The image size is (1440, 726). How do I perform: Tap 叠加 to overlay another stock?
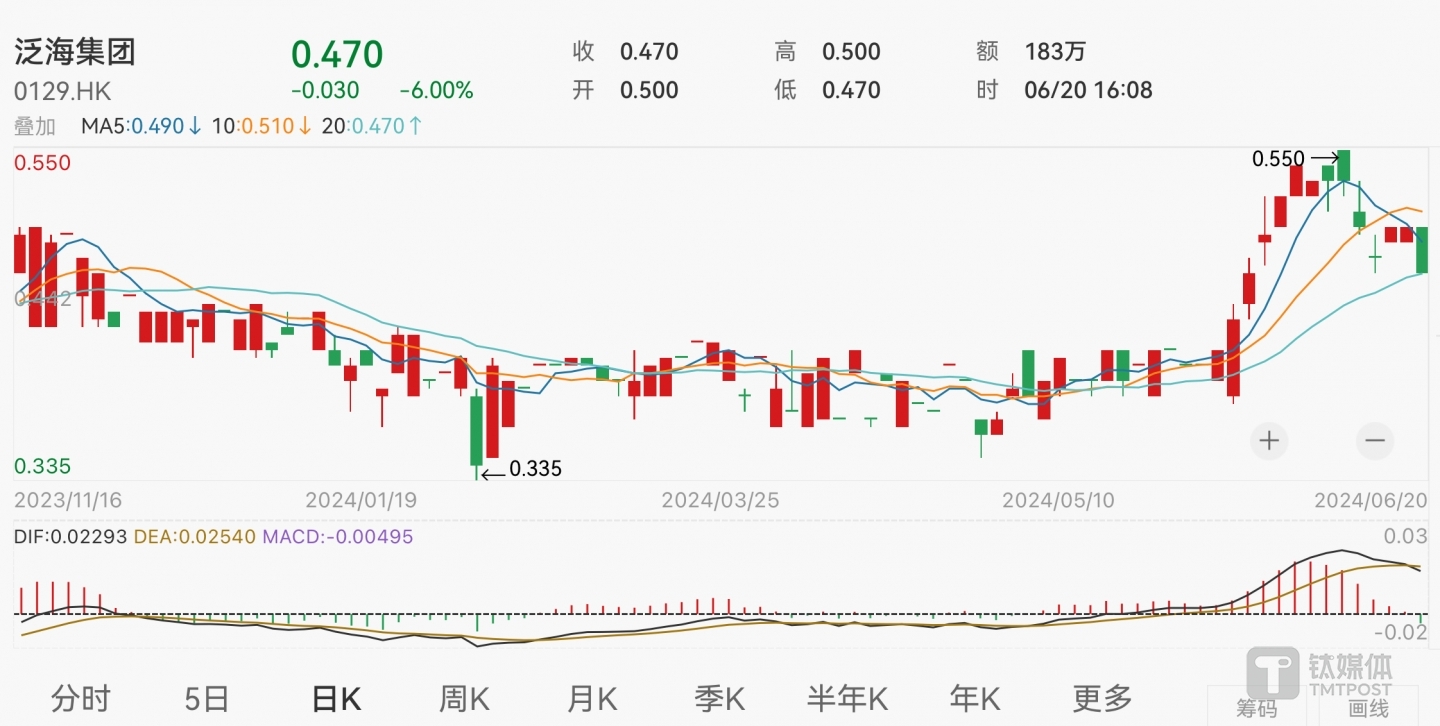click(x=35, y=126)
